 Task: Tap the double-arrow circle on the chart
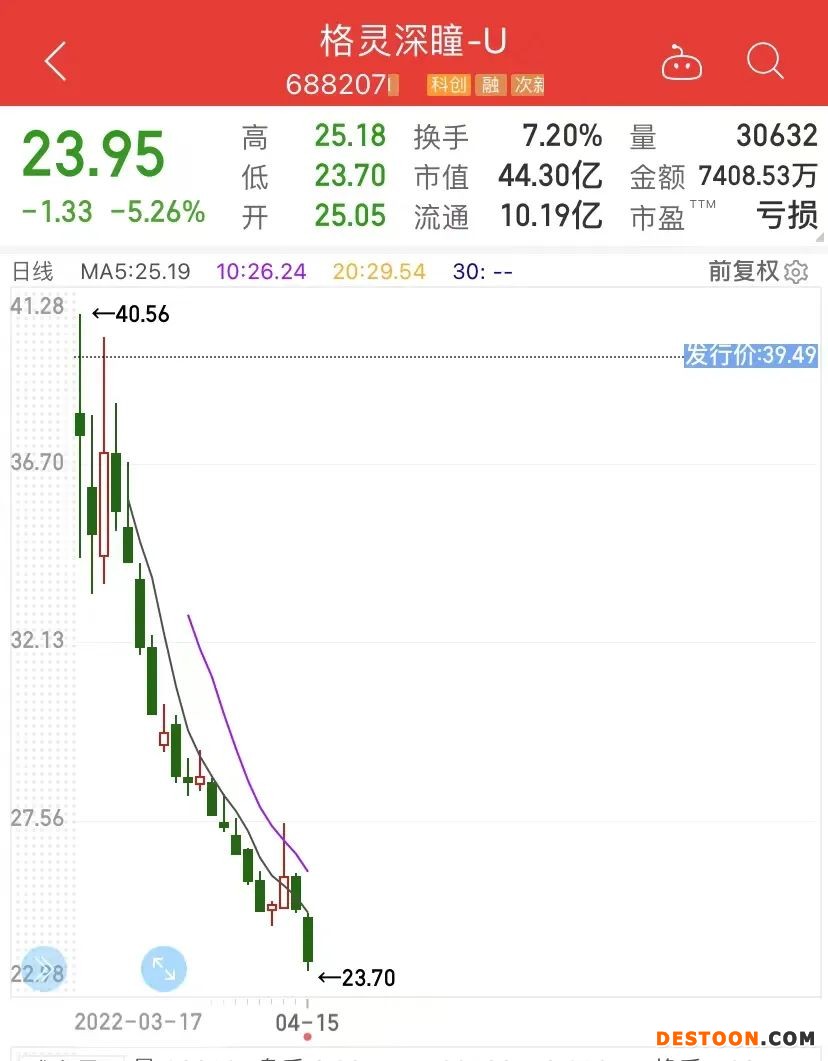[x=44, y=969]
